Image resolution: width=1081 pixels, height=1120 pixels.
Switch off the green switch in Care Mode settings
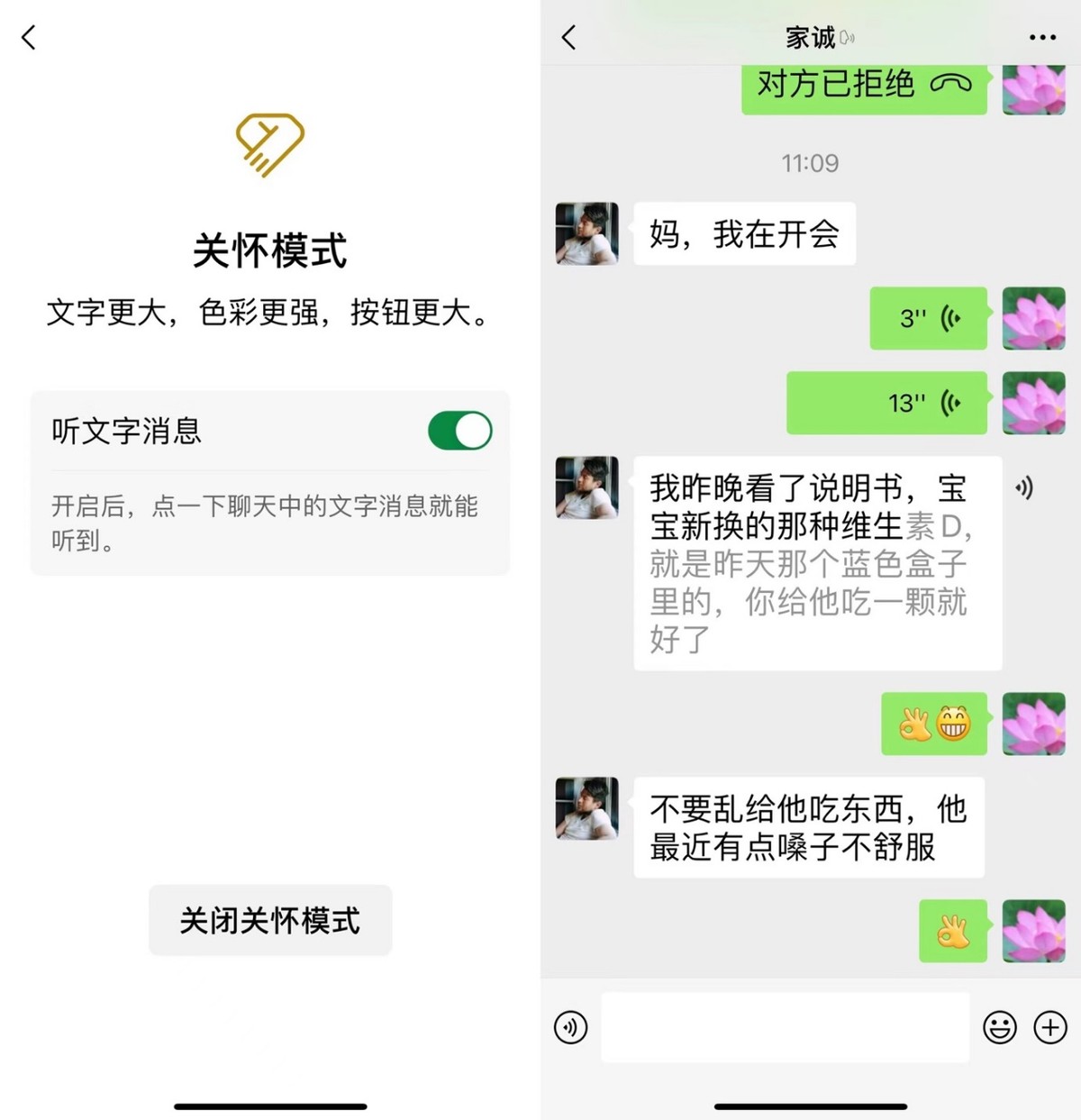pos(459,431)
